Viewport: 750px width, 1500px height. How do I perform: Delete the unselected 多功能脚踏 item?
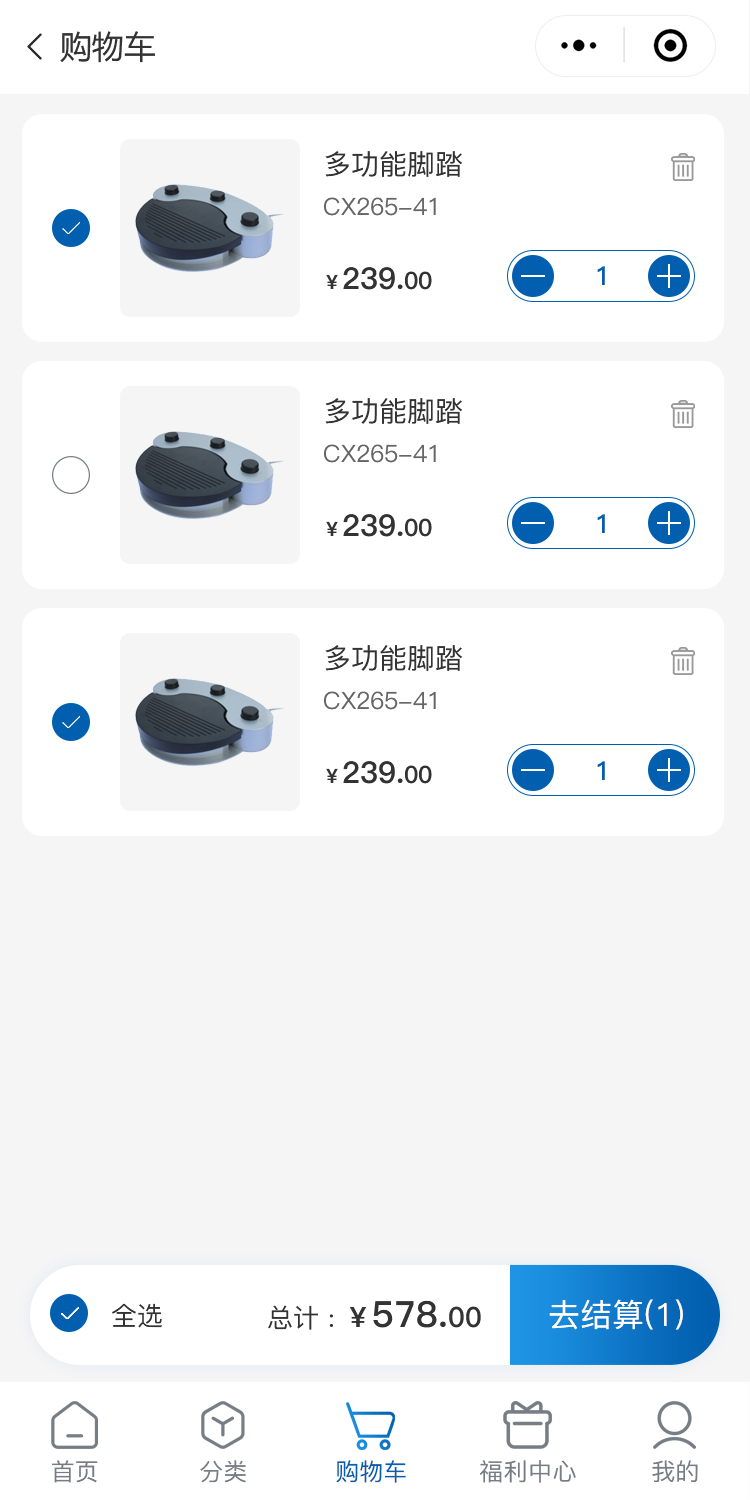(683, 414)
